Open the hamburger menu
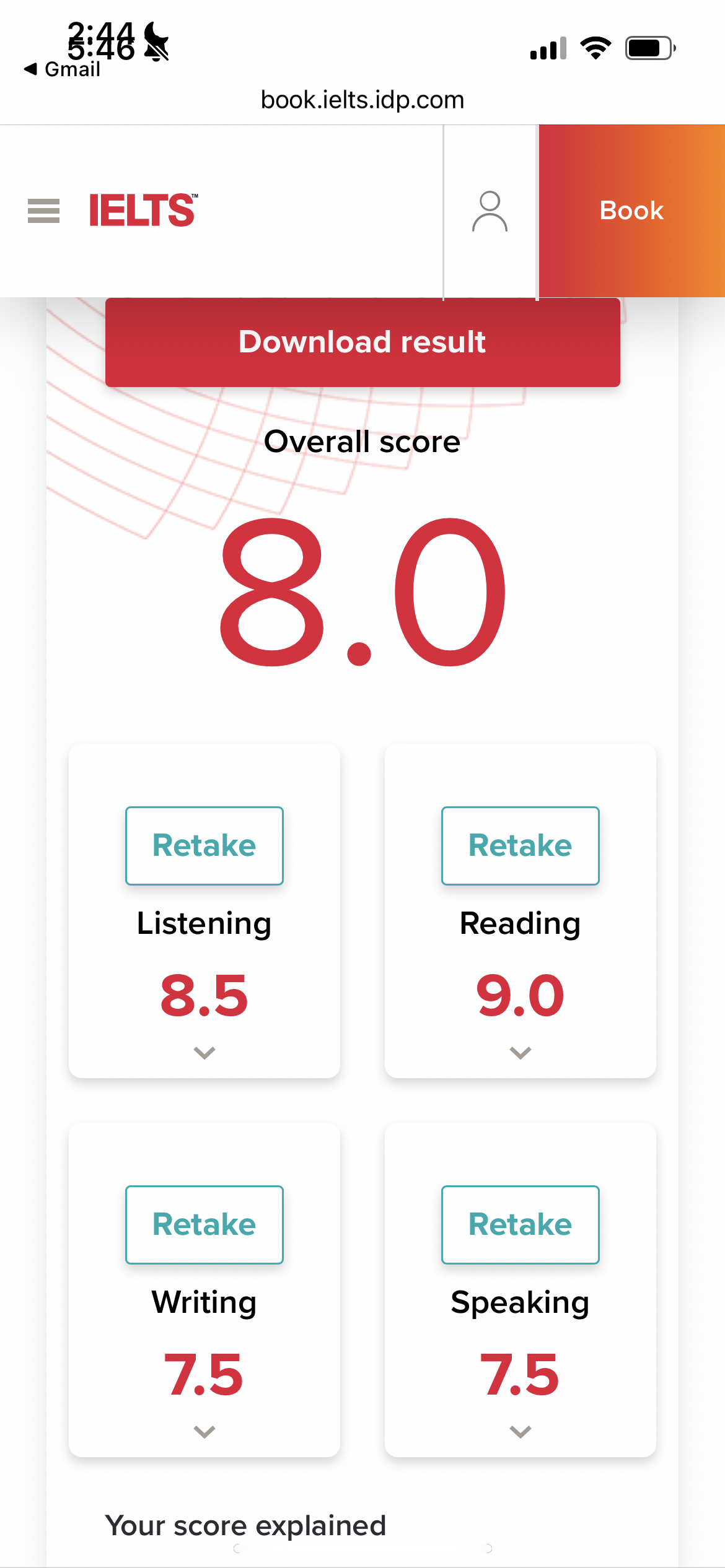This screenshot has height=1568, width=725. click(x=43, y=211)
